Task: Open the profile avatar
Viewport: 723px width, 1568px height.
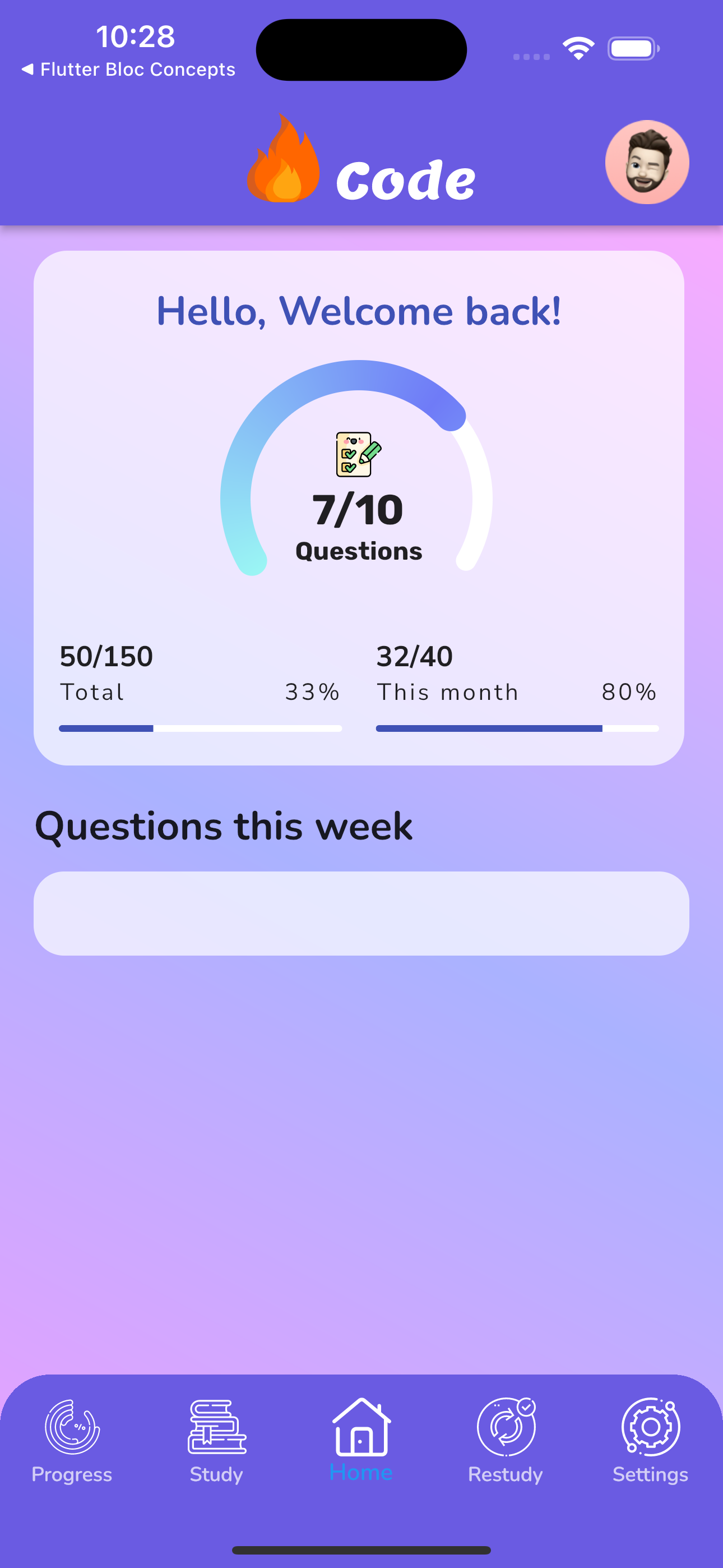Action: click(647, 162)
